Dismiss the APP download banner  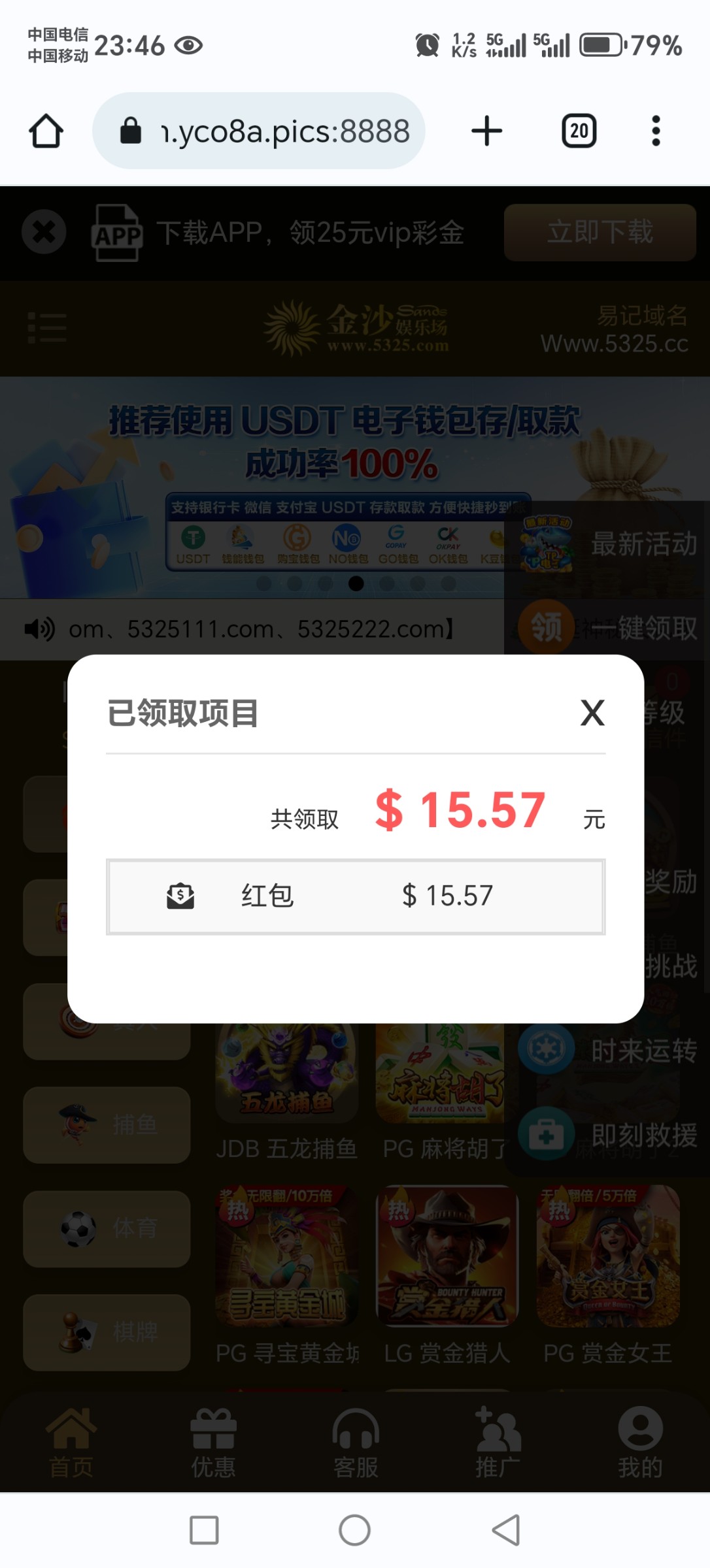click(44, 232)
